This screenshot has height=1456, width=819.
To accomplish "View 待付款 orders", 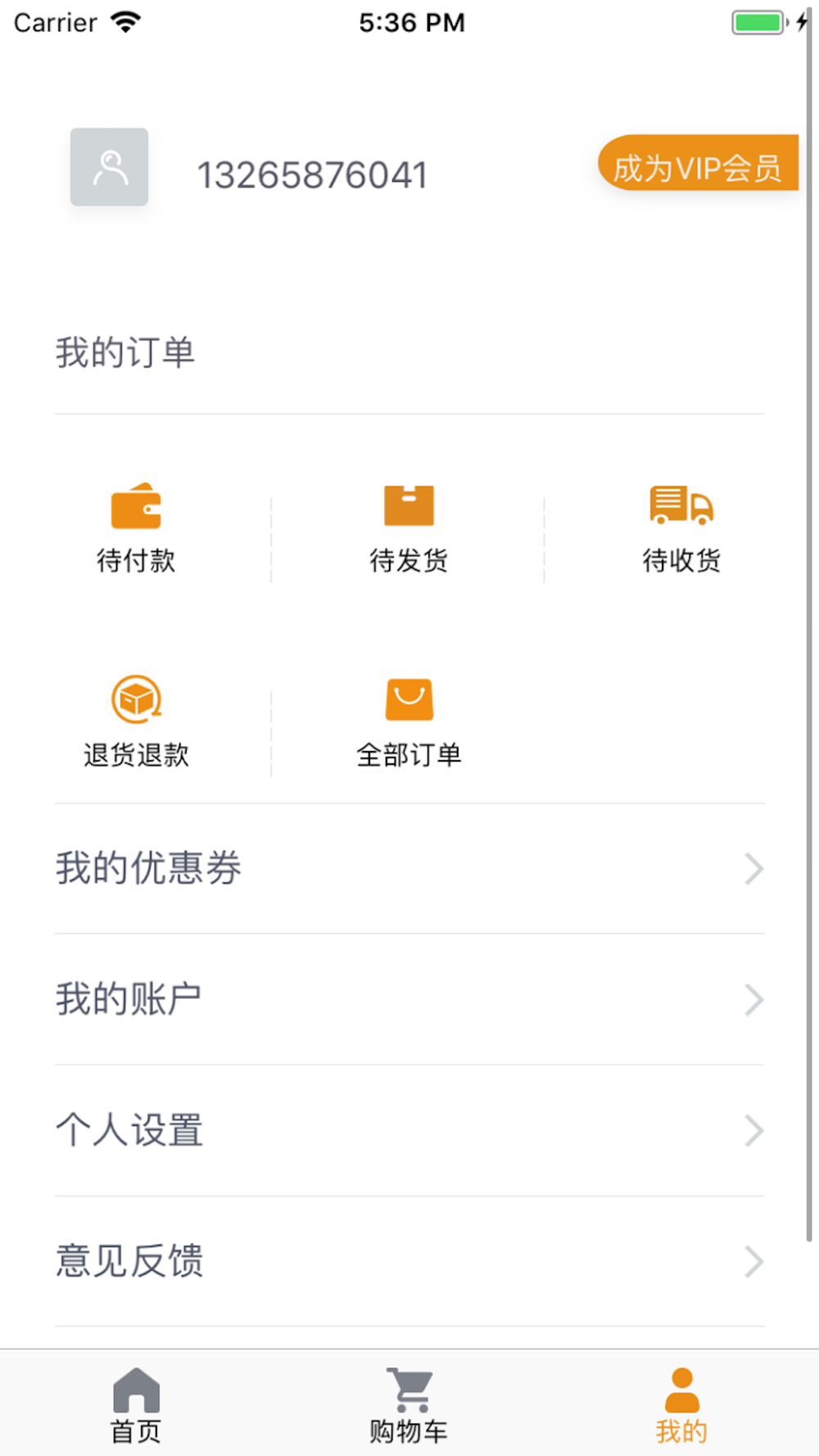I will (x=136, y=529).
